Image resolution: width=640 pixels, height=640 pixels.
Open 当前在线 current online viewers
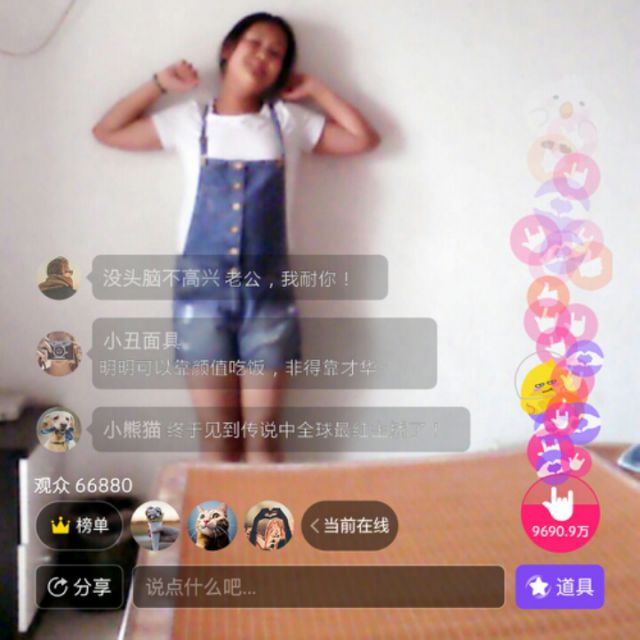tap(350, 526)
